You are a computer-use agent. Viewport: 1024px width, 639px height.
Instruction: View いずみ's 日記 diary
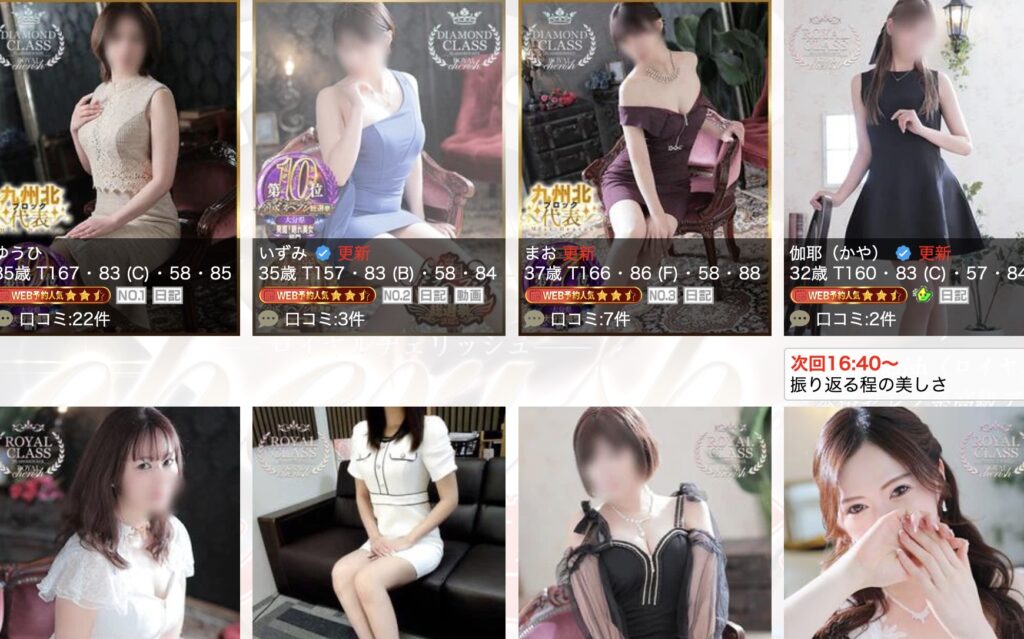tap(432, 295)
